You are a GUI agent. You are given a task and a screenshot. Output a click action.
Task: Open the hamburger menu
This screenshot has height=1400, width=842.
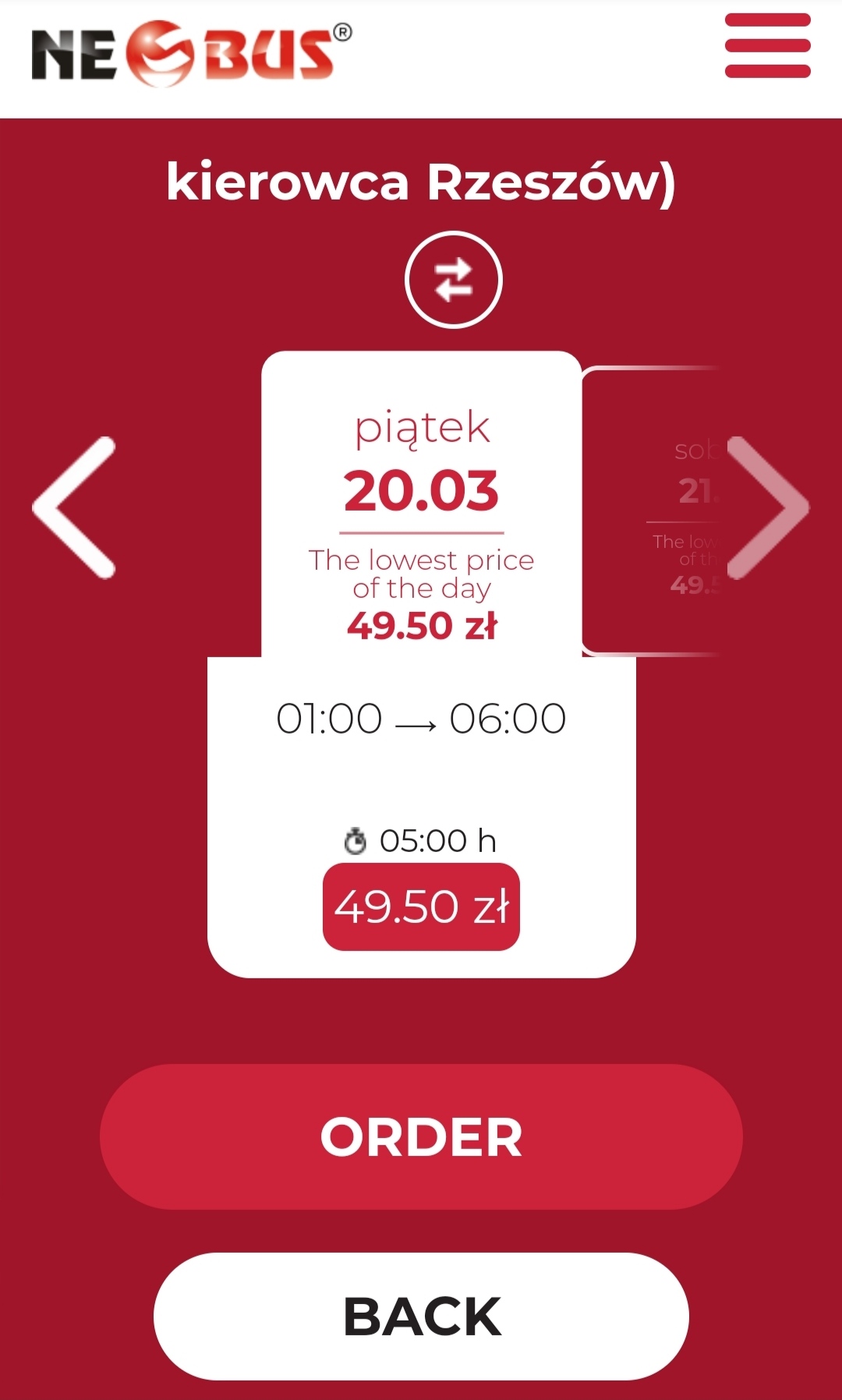coord(767,46)
